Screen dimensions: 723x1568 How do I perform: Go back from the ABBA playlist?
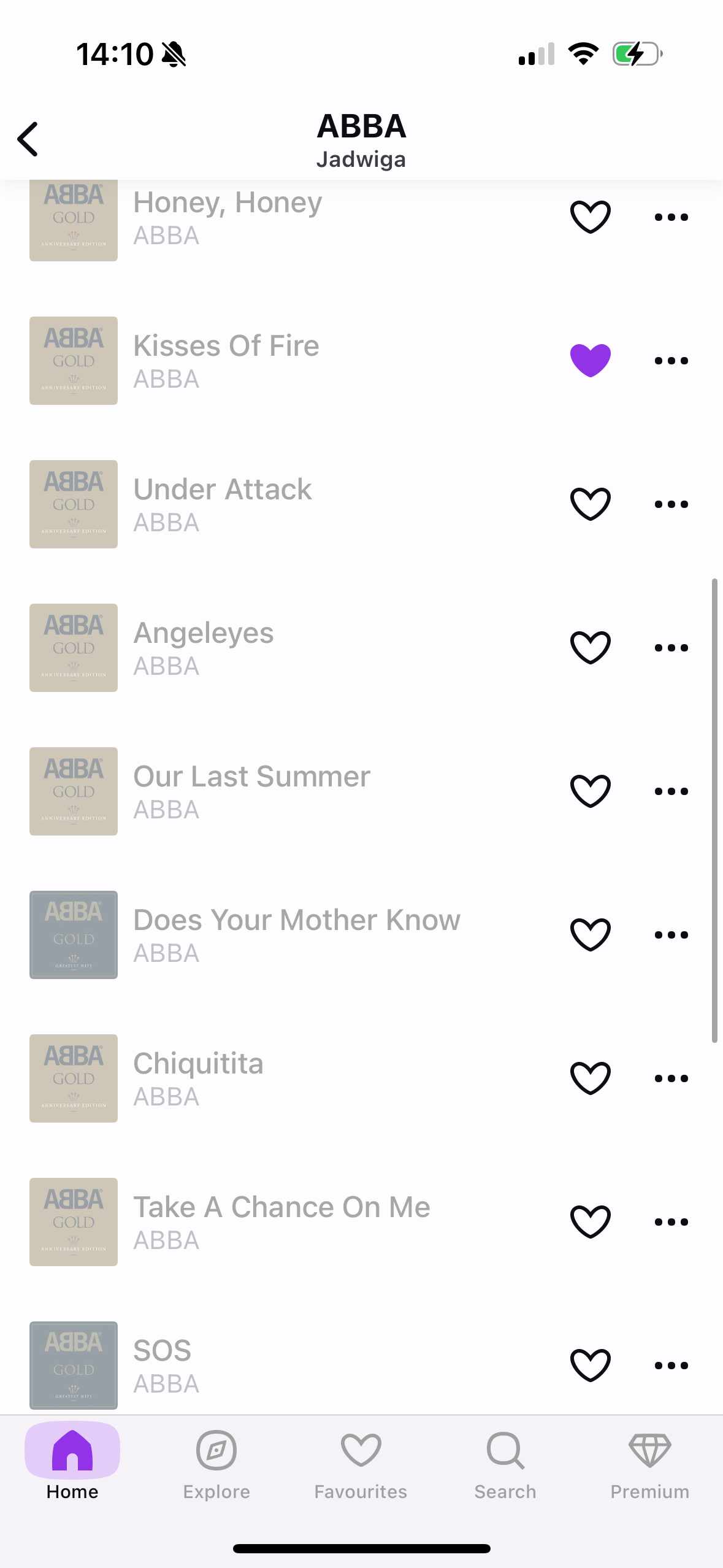[x=28, y=139]
